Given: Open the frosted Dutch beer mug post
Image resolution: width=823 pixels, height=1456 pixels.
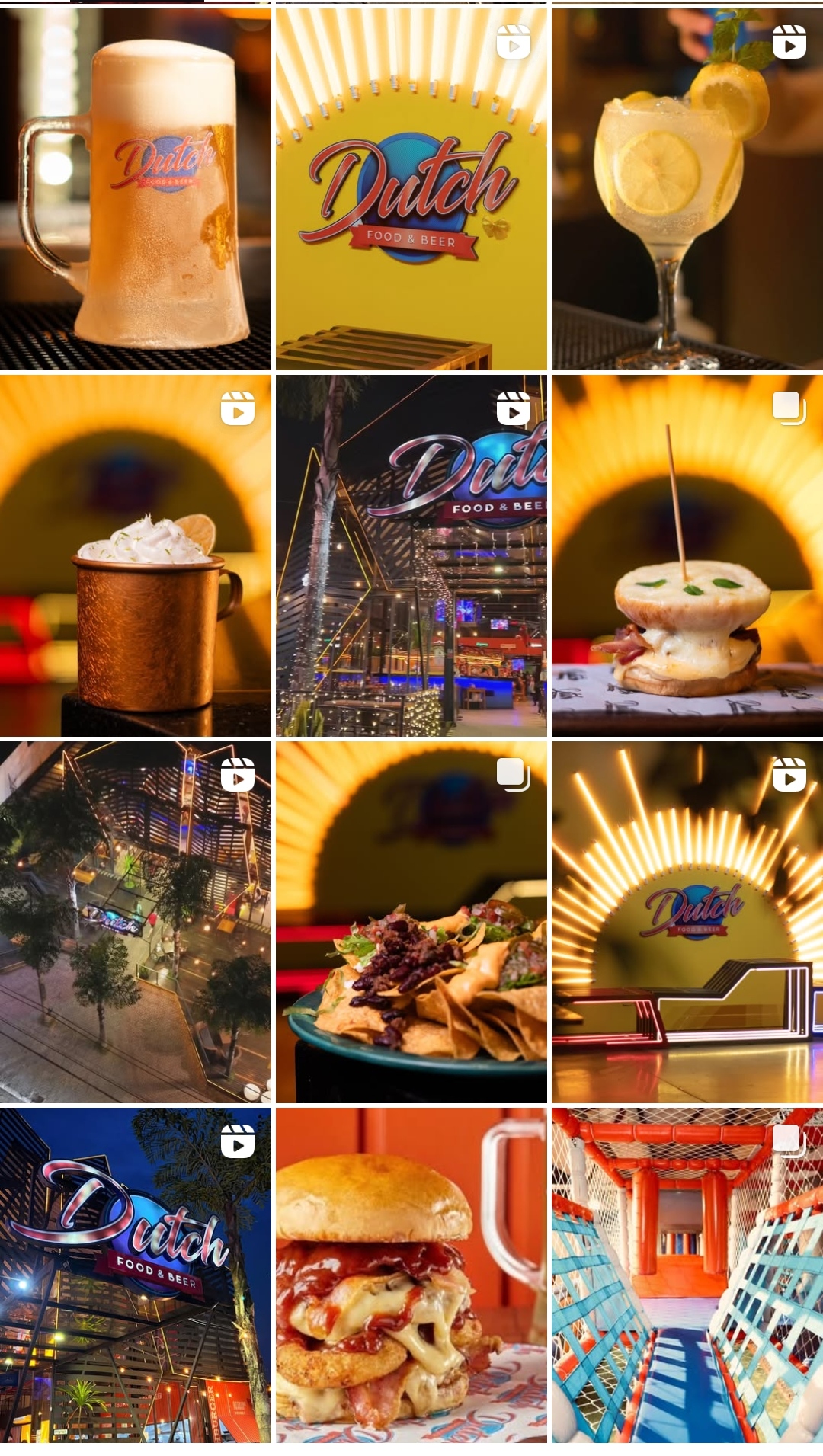Looking at the screenshot, I should (x=135, y=189).
